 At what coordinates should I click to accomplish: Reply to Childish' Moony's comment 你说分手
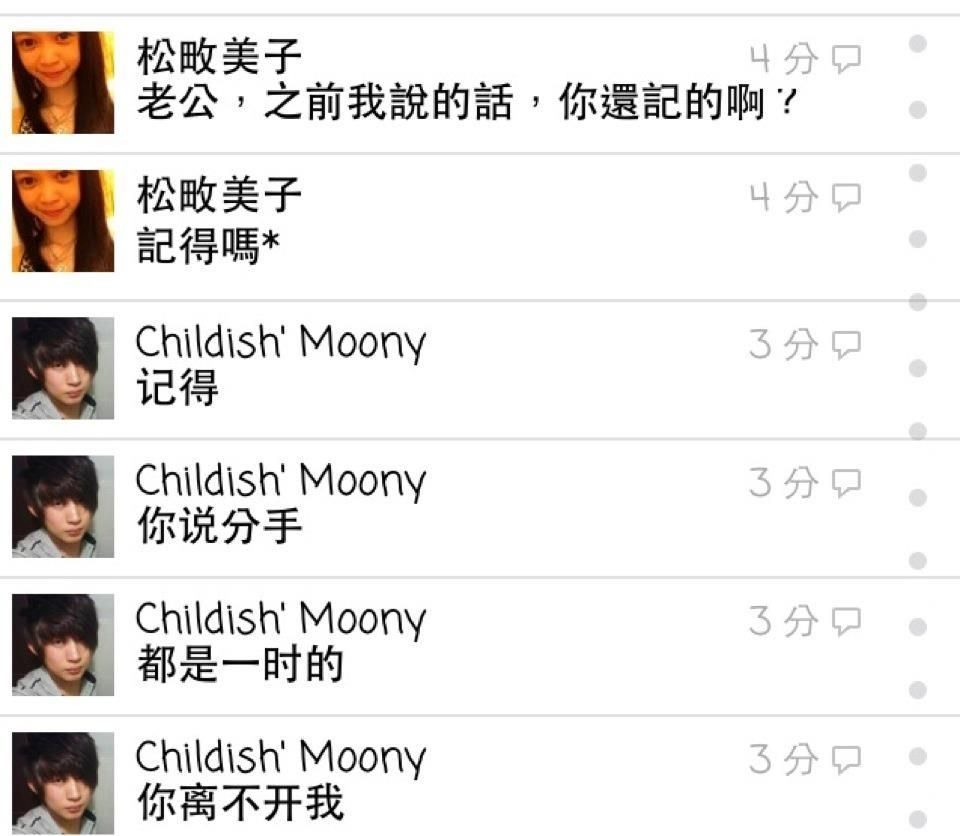tap(846, 484)
